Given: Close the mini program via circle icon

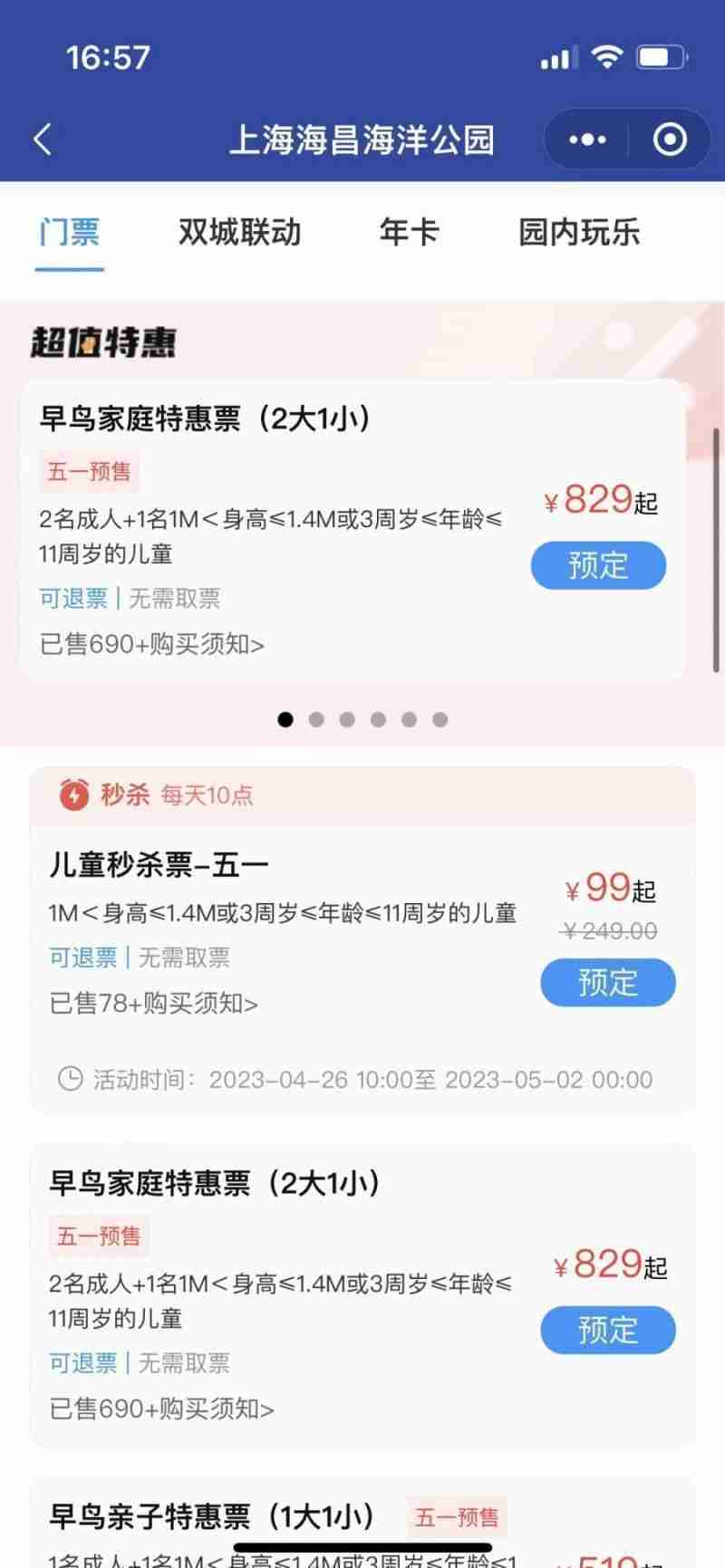Looking at the screenshot, I should coord(670,139).
